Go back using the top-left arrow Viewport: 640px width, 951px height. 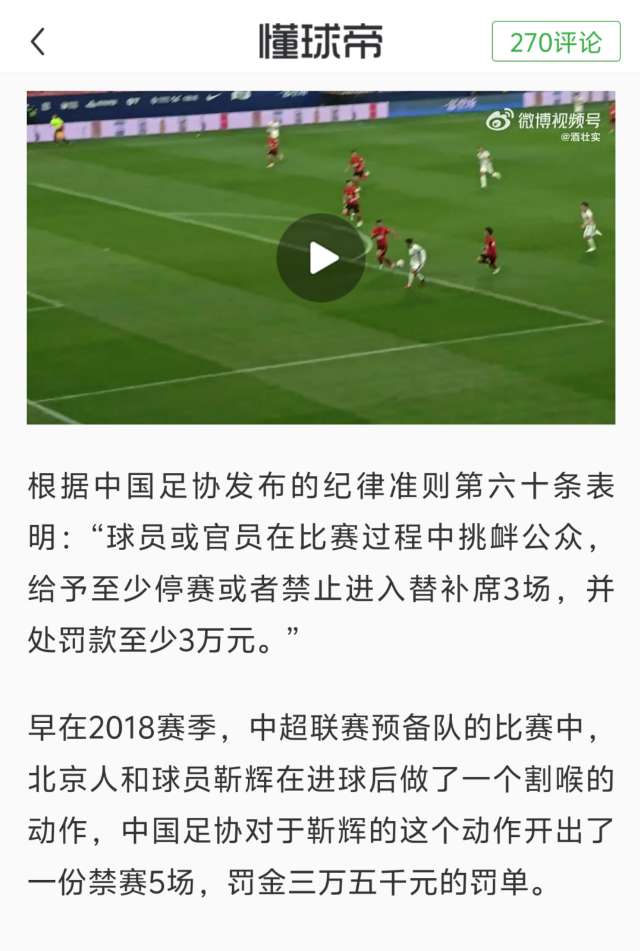pyautogui.click(x=38, y=42)
